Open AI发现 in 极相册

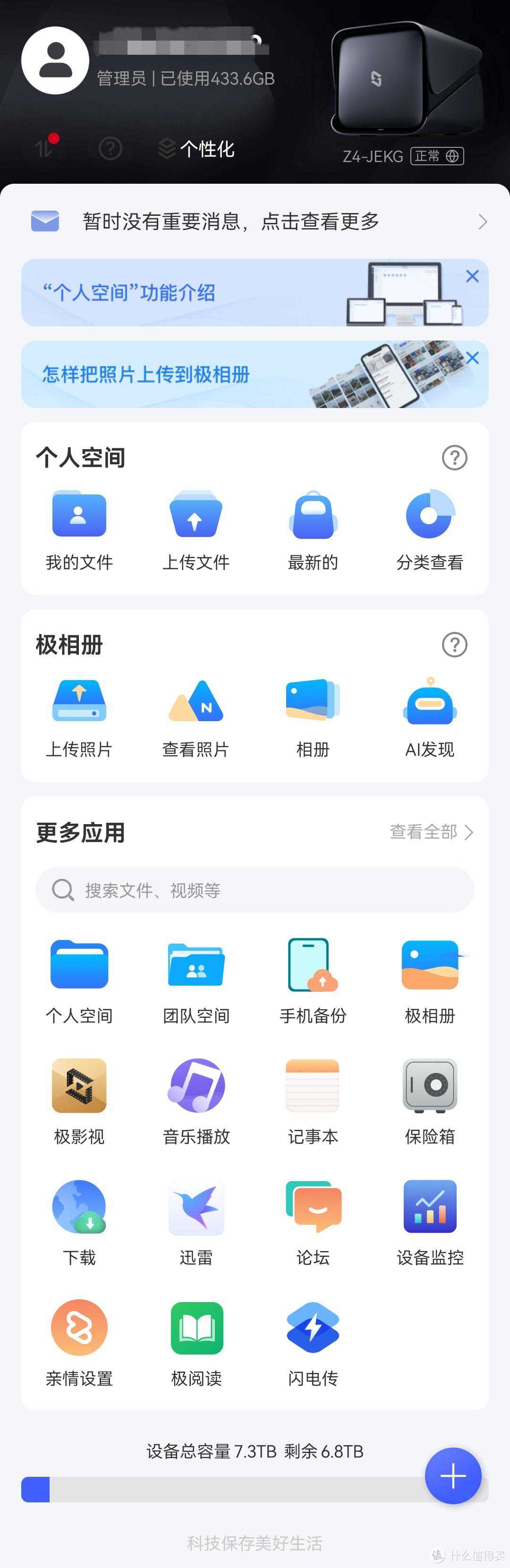coord(430,717)
